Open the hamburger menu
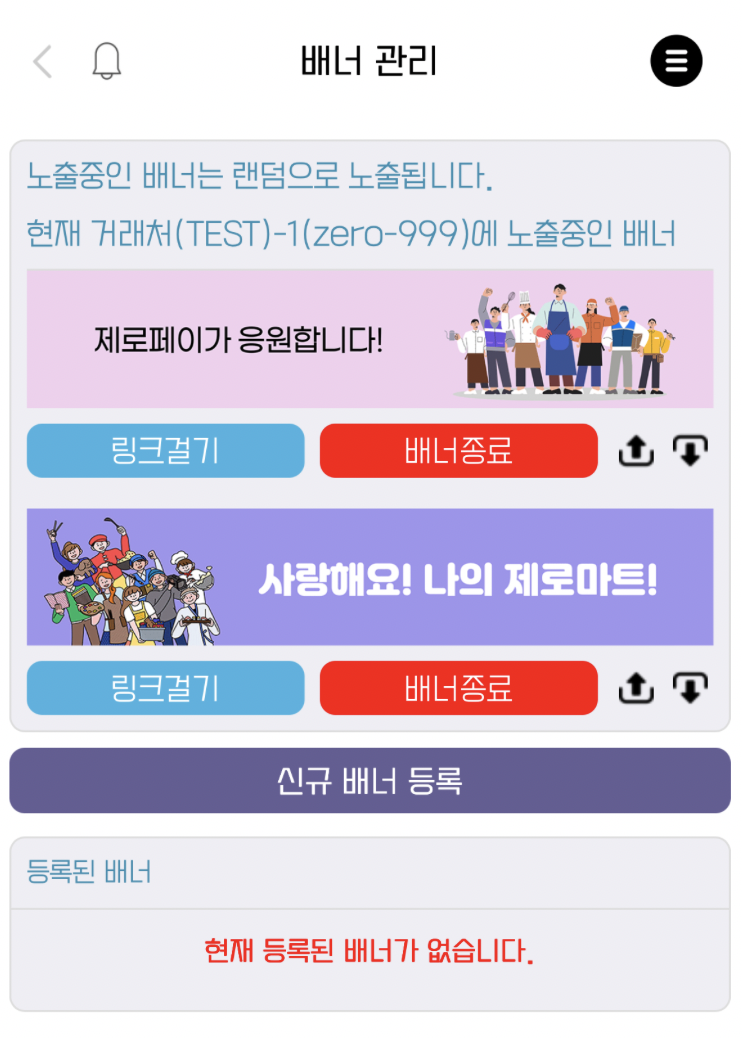 click(x=676, y=61)
